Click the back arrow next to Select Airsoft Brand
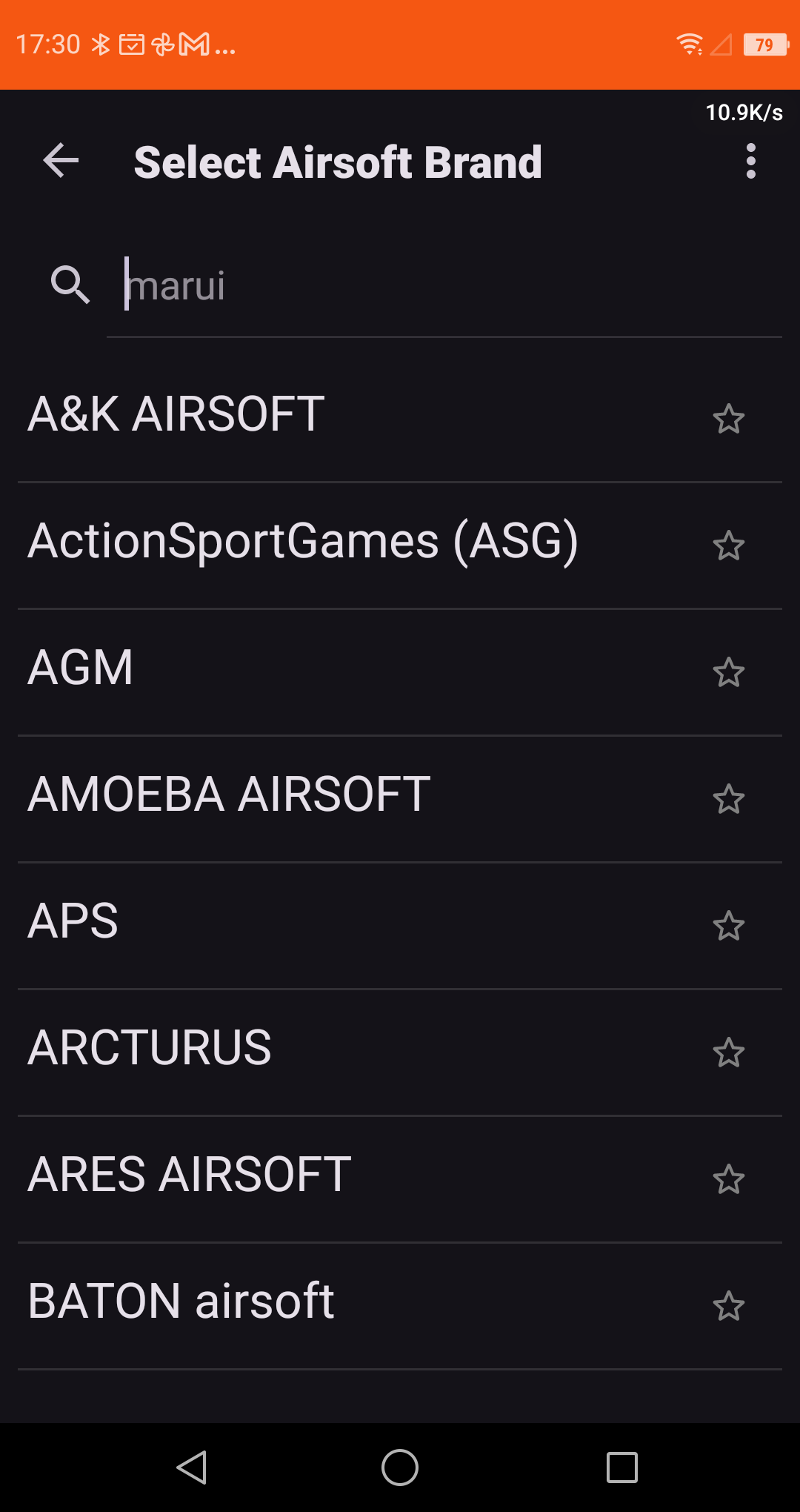800x1512 pixels. [59, 162]
